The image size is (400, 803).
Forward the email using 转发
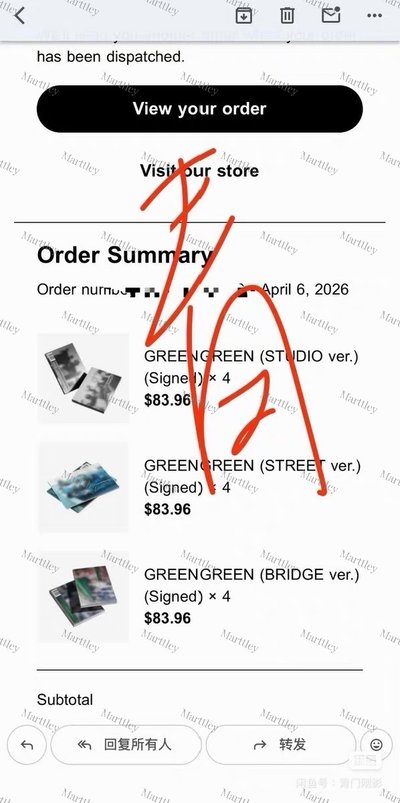click(x=281, y=745)
